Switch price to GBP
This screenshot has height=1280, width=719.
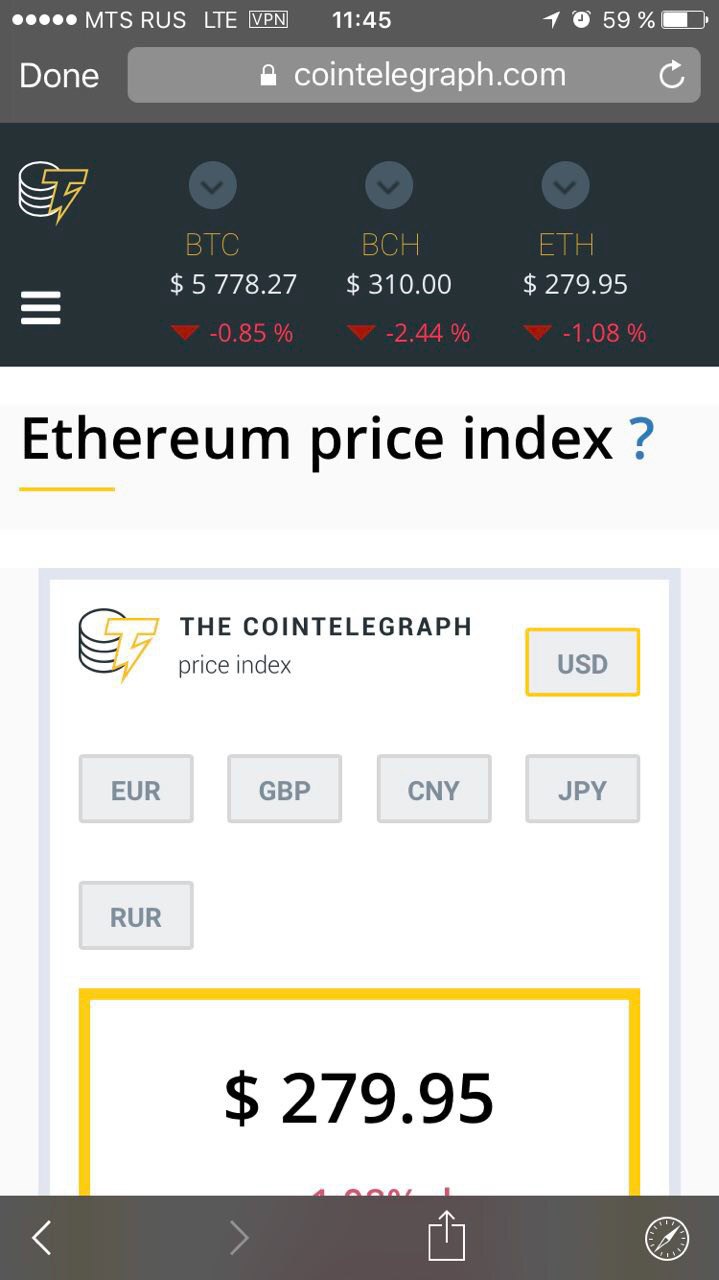tap(285, 789)
